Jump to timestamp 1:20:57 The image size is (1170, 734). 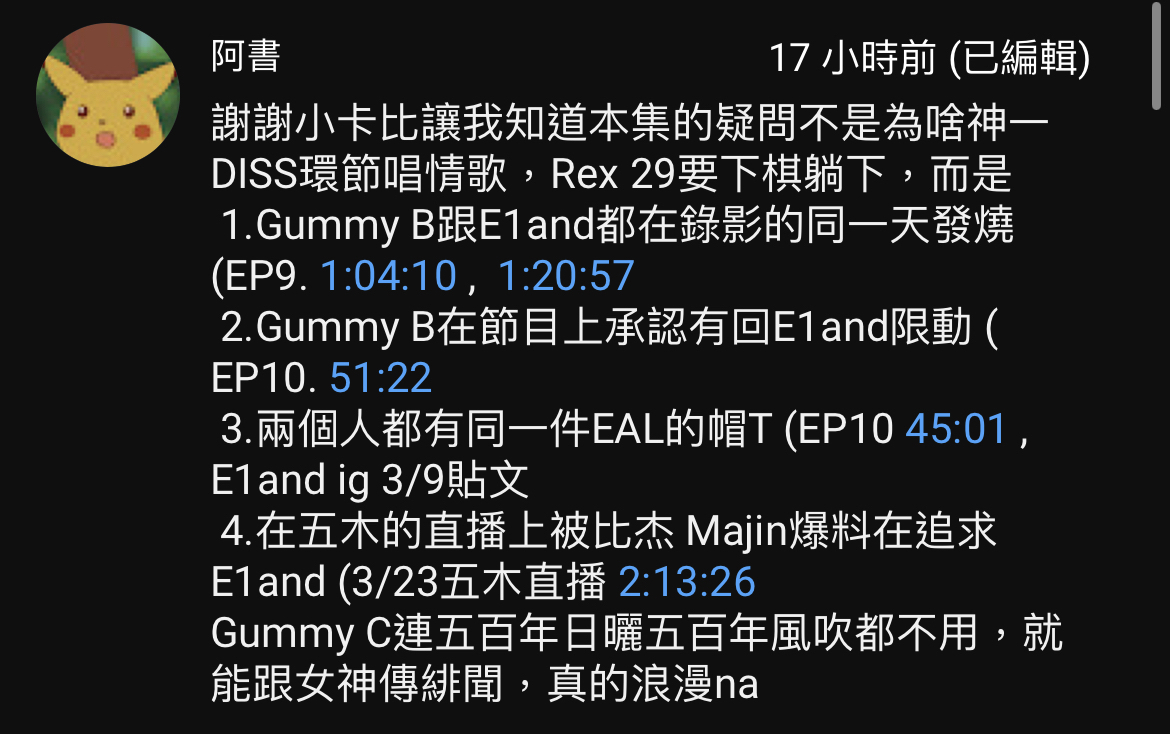[x=566, y=277]
